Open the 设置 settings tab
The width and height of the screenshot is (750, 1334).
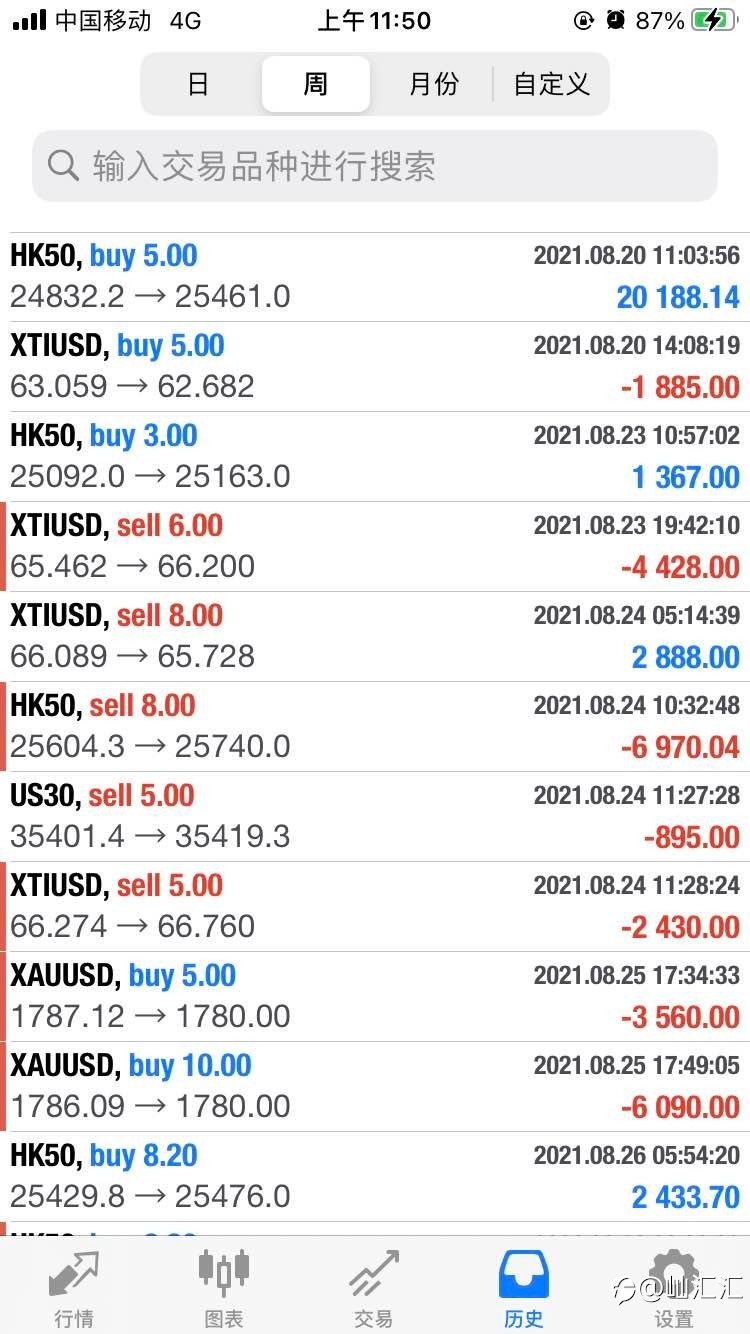[x=673, y=1288]
